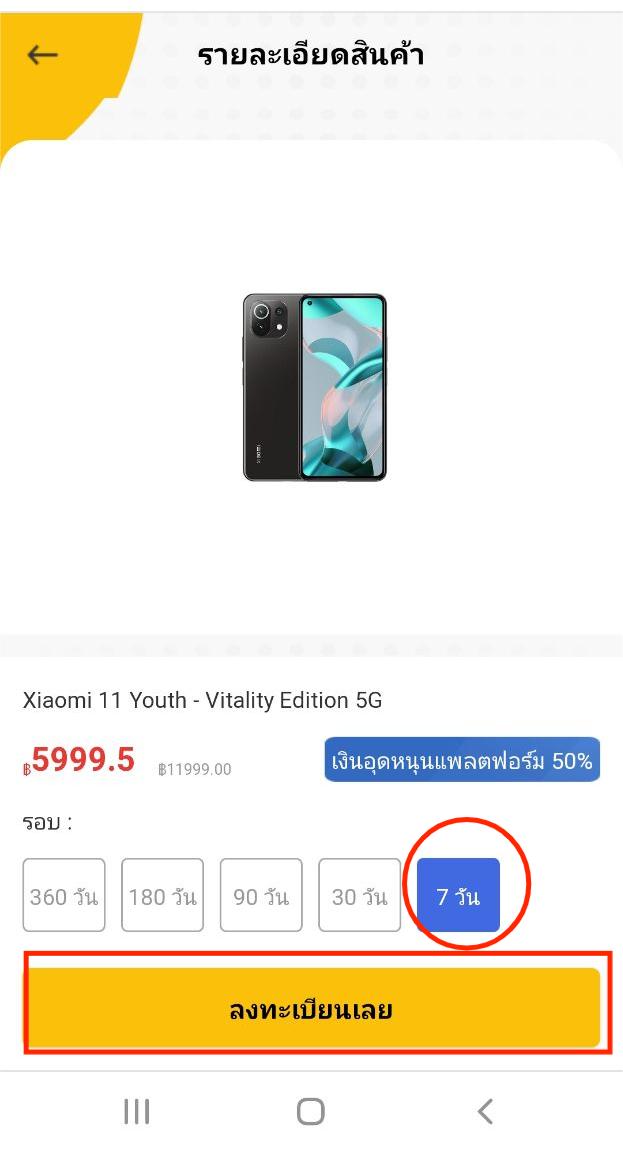
Task: Go back using the top arrow
Action: 42,55
